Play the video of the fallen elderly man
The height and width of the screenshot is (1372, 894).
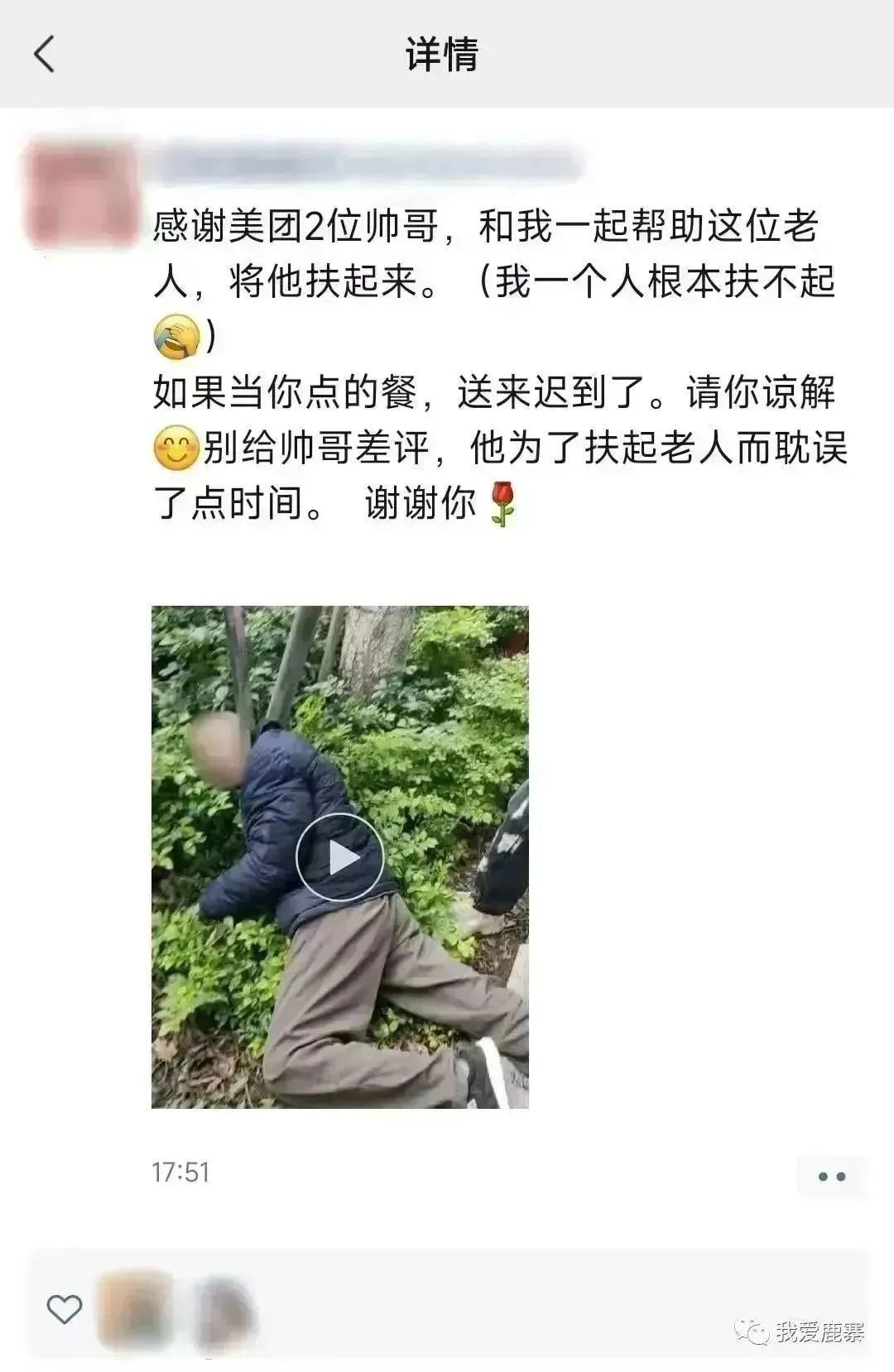point(339,857)
